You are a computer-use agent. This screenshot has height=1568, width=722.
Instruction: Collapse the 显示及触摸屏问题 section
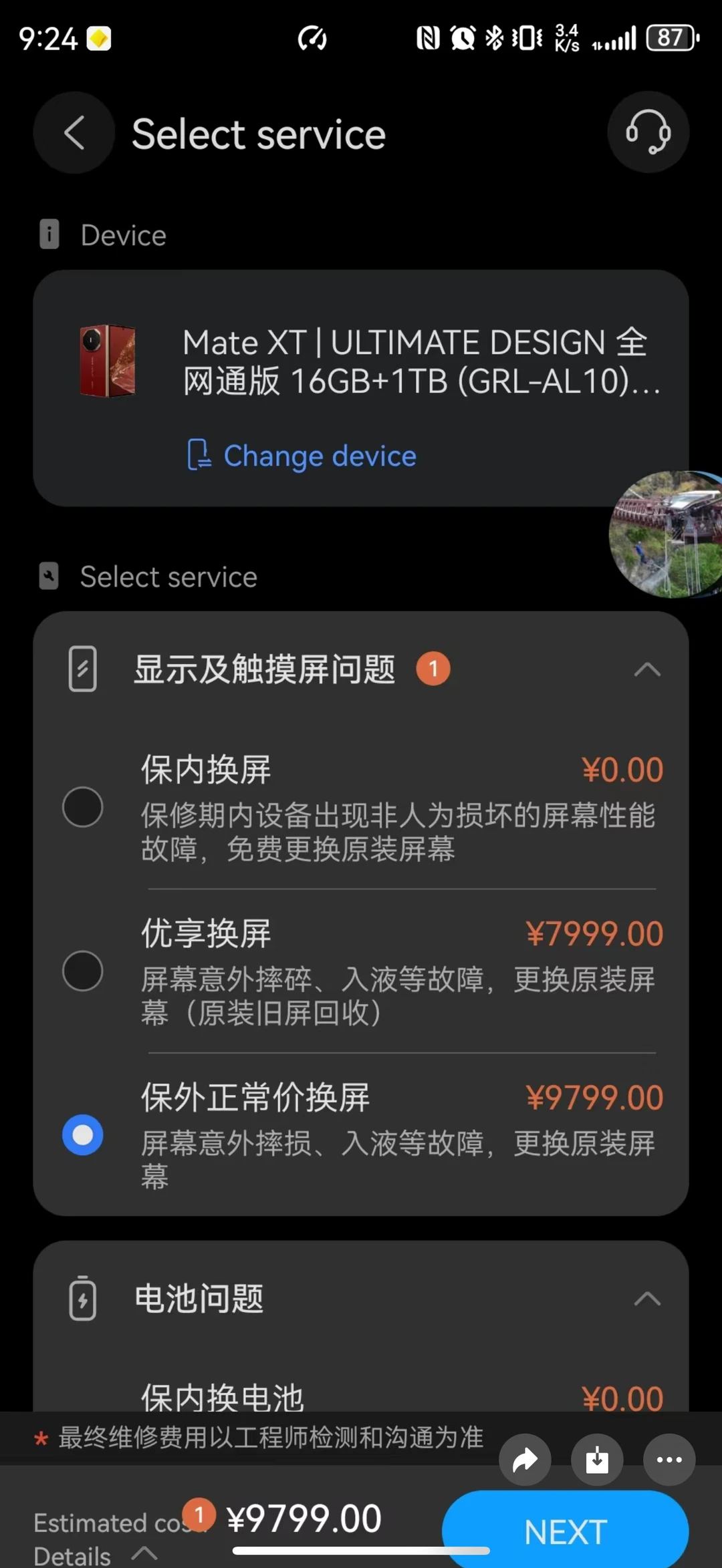[646, 669]
